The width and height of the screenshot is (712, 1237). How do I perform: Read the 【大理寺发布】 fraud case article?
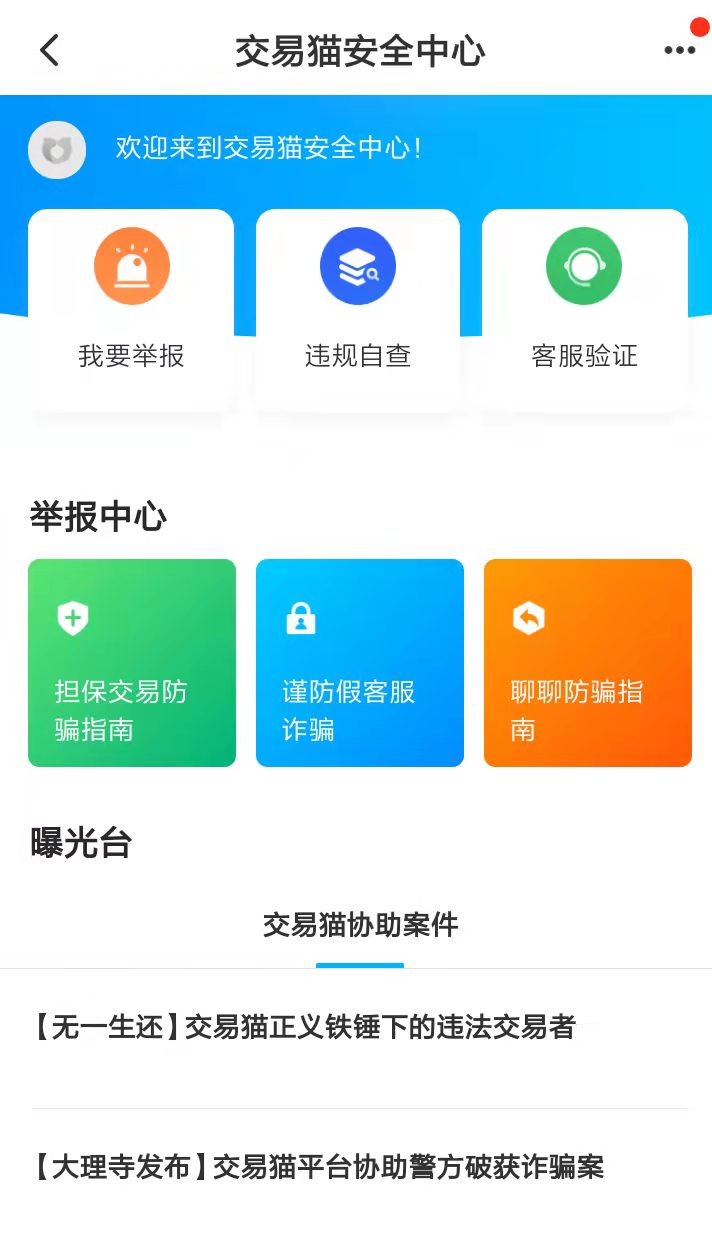(x=319, y=1167)
